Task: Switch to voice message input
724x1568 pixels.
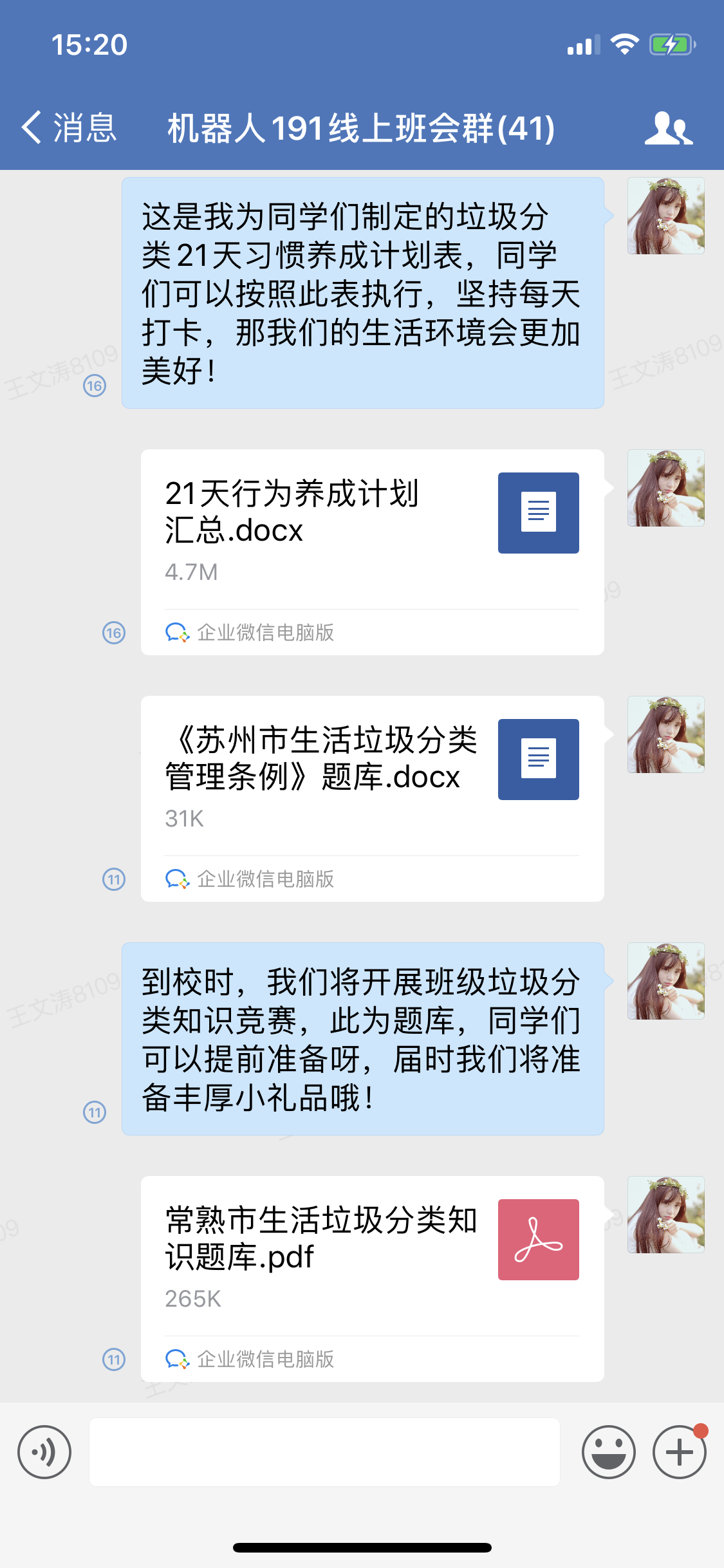Action: tap(44, 1452)
